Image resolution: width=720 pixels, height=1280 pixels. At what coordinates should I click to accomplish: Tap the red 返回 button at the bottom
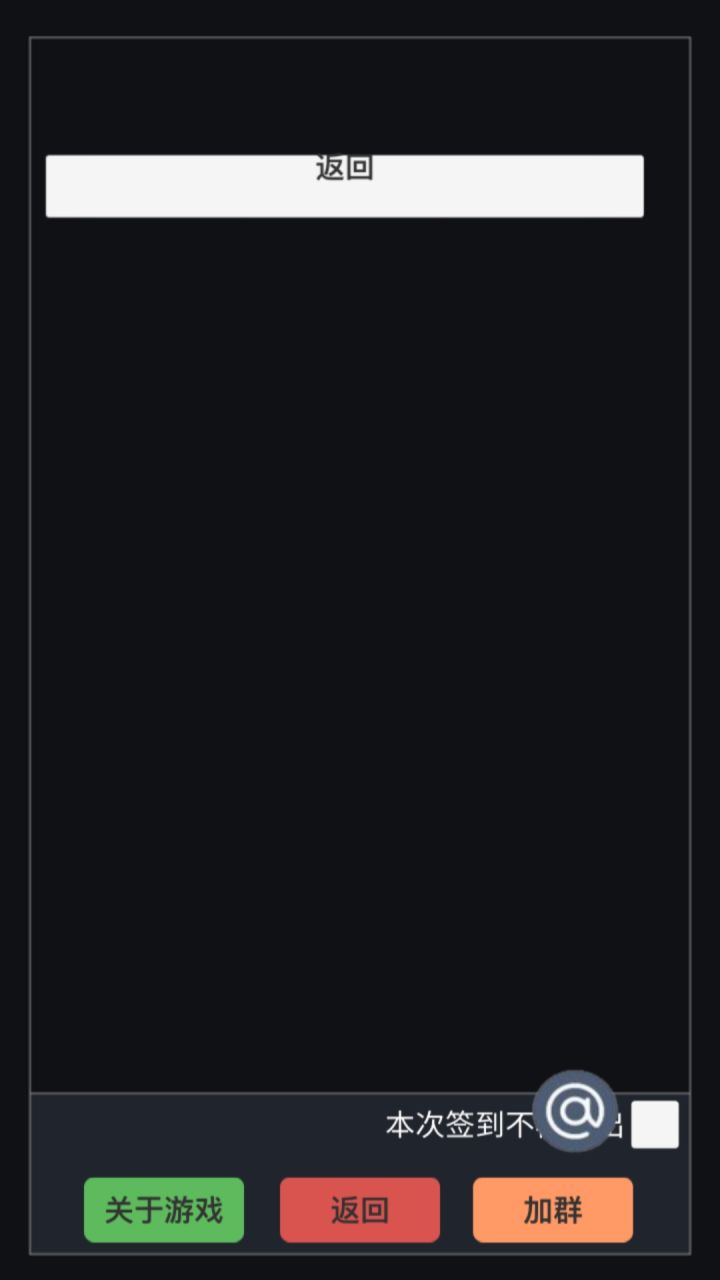point(360,1210)
